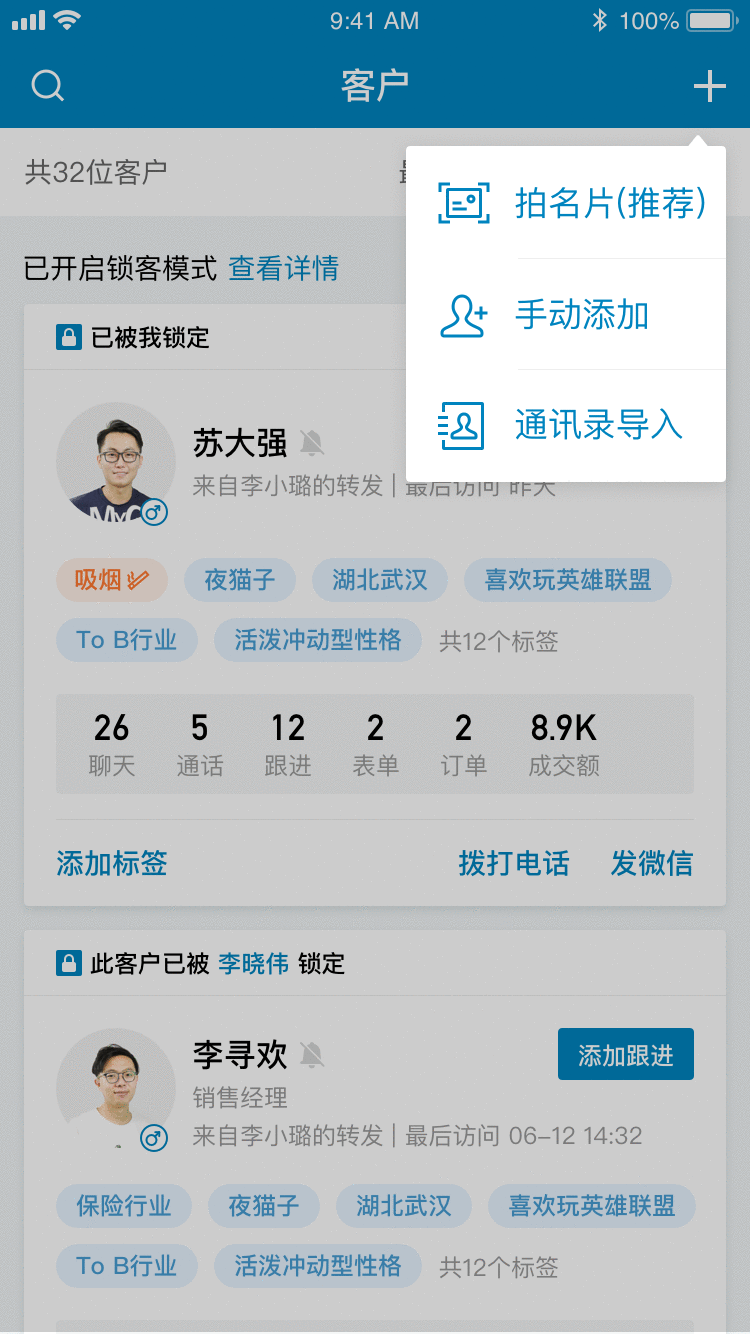
Task: Open the 李晓伟 link on locked card
Action: point(253,963)
